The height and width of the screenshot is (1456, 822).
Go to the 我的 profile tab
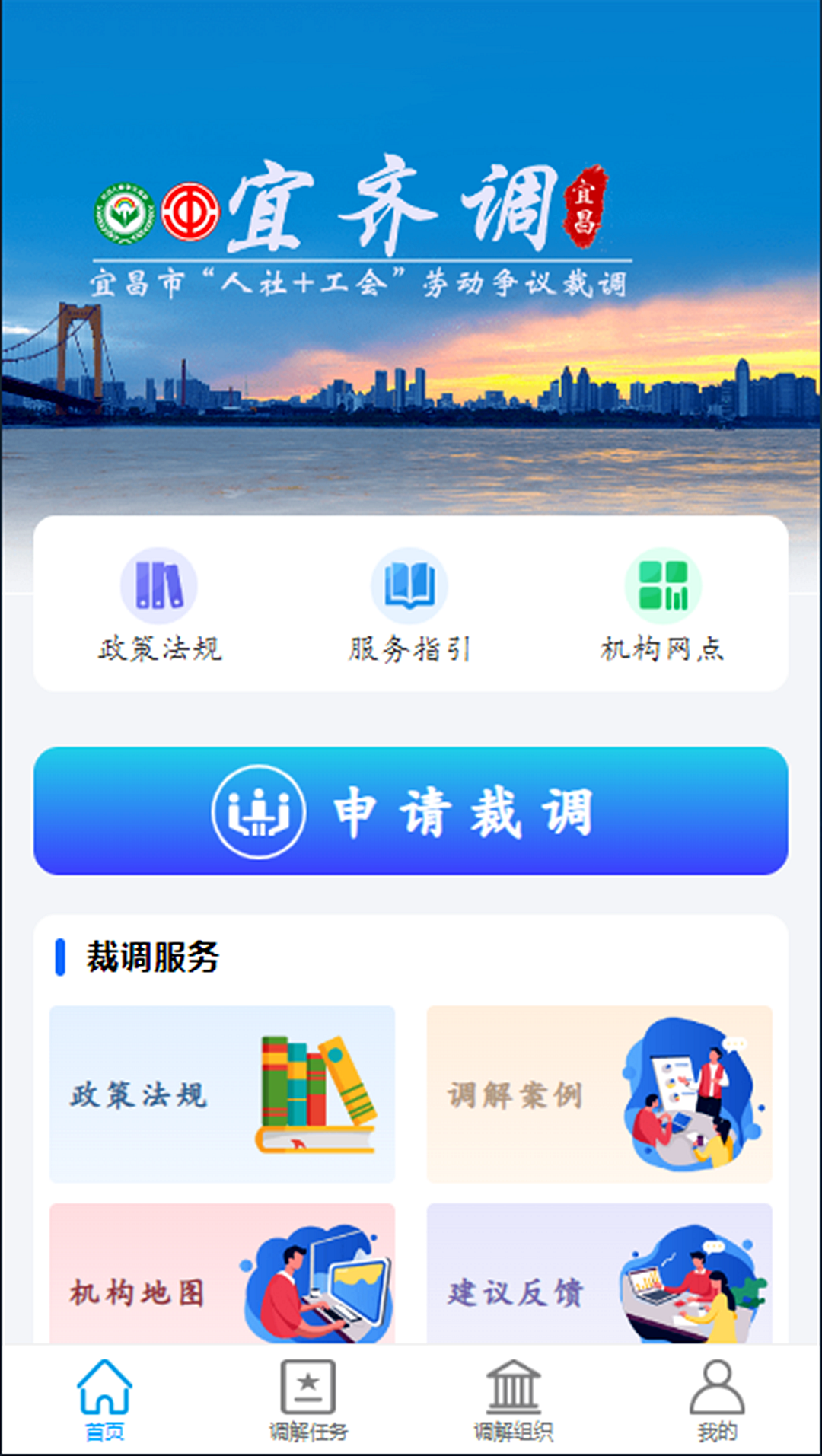tap(716, 1400)
